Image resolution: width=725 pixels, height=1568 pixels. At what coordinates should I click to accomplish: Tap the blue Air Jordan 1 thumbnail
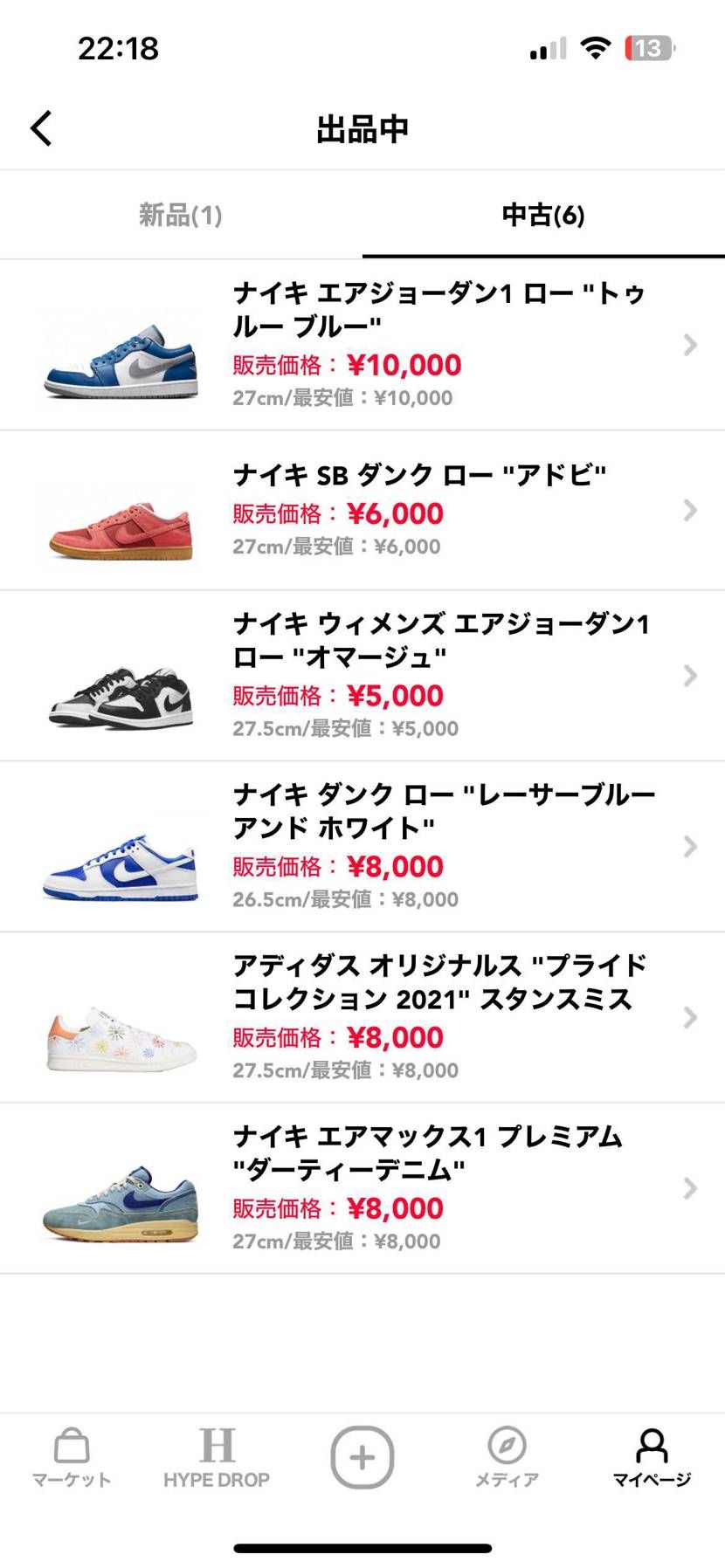point(119,361)
